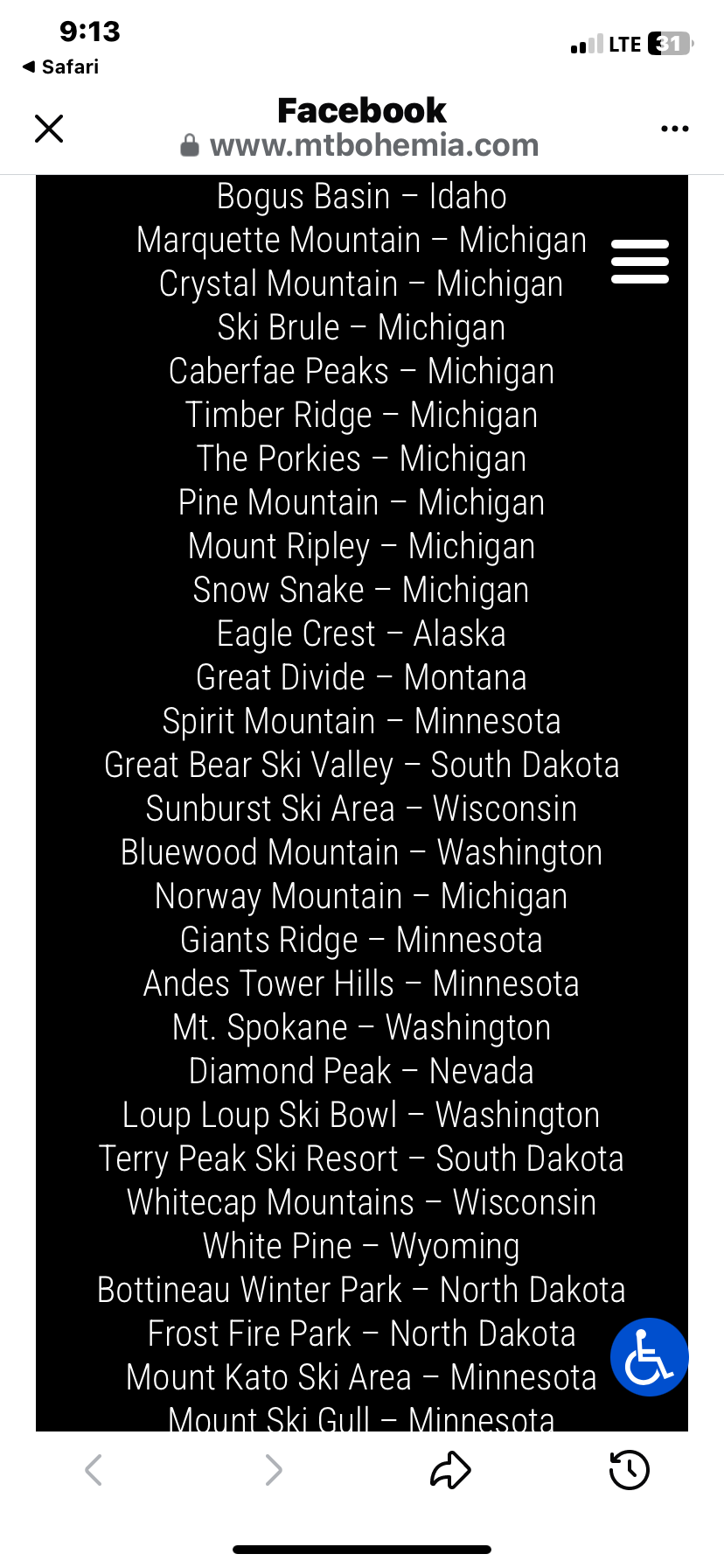
Task: Open the accessibility options button
Action: click(649, 1356)
